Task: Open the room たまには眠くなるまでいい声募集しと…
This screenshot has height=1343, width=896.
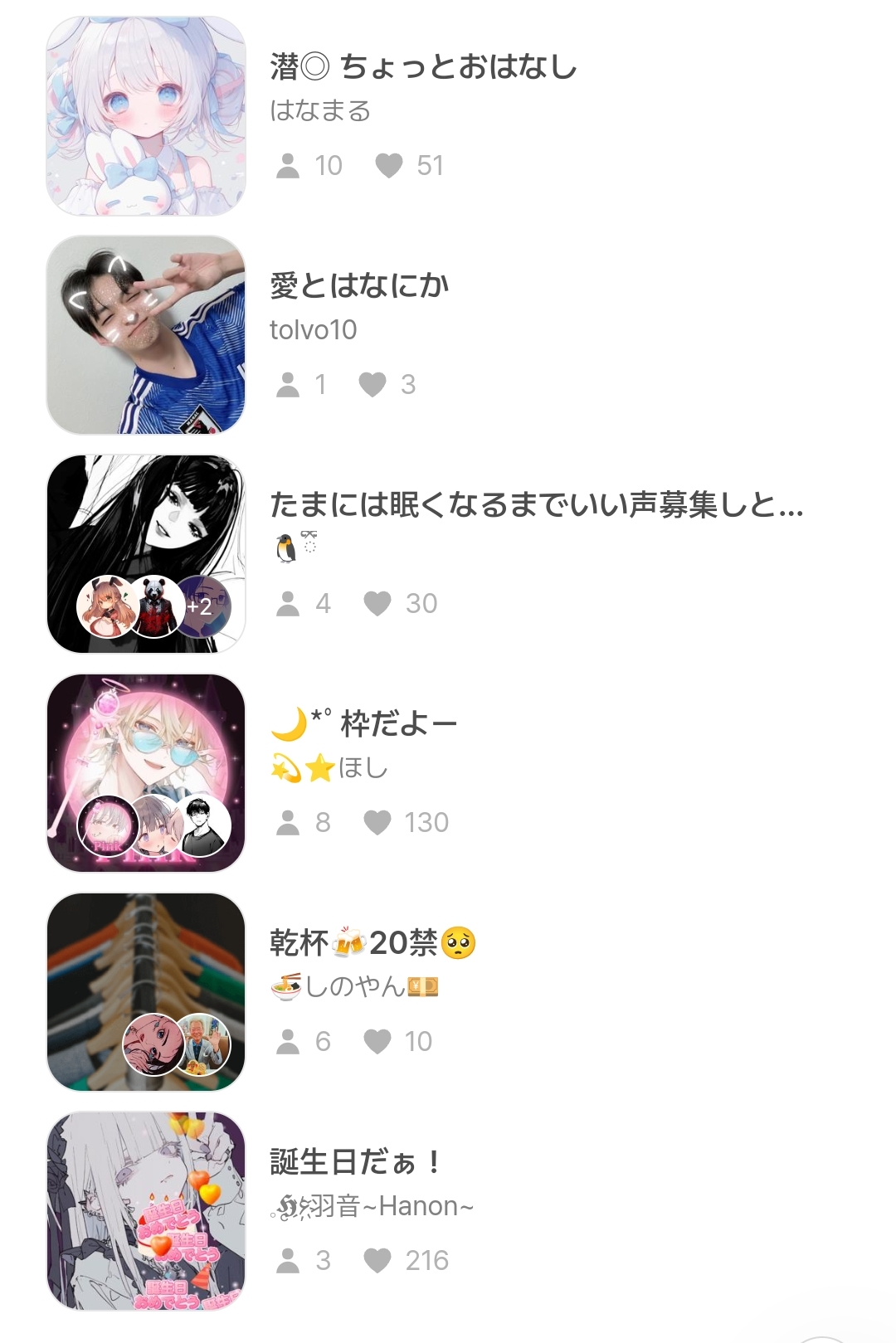Action: click(536, 505)
